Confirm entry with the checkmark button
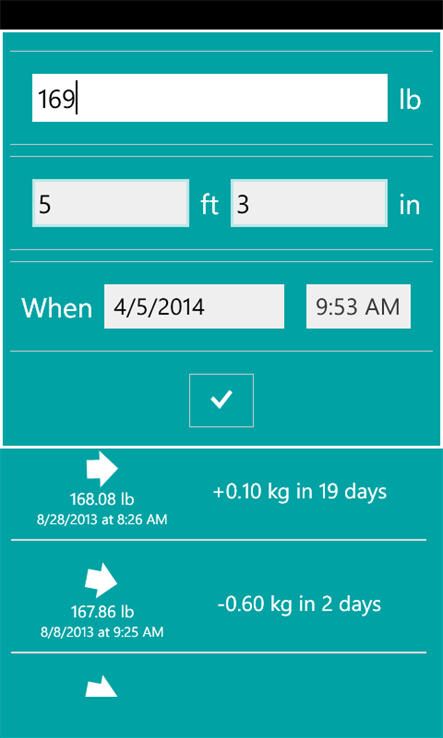 click(221, 401)
